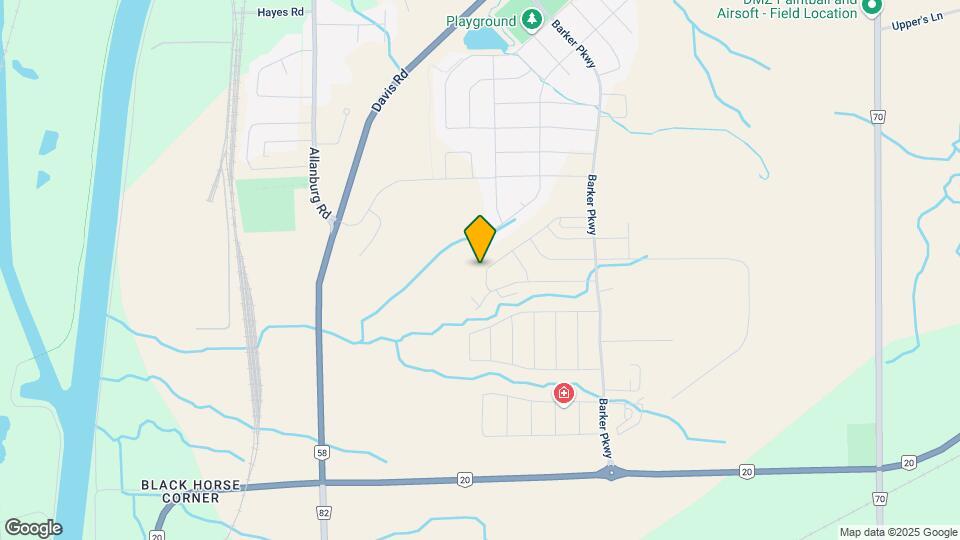Image resolution: width=960 pixels, height=540 pixels.
Task: Select the red medical facility pin
Action: click(x=564, y=394)
